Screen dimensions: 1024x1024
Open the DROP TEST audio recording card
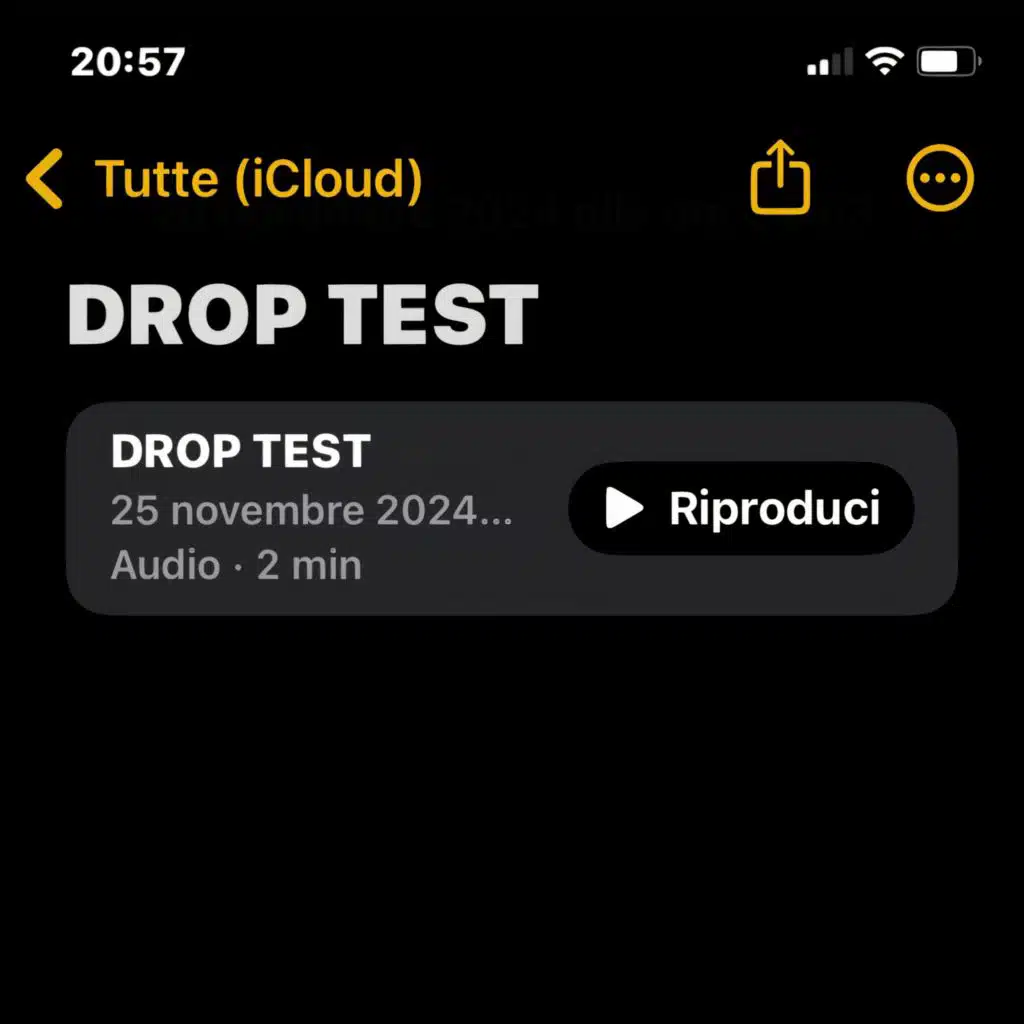tap(310, 508)
